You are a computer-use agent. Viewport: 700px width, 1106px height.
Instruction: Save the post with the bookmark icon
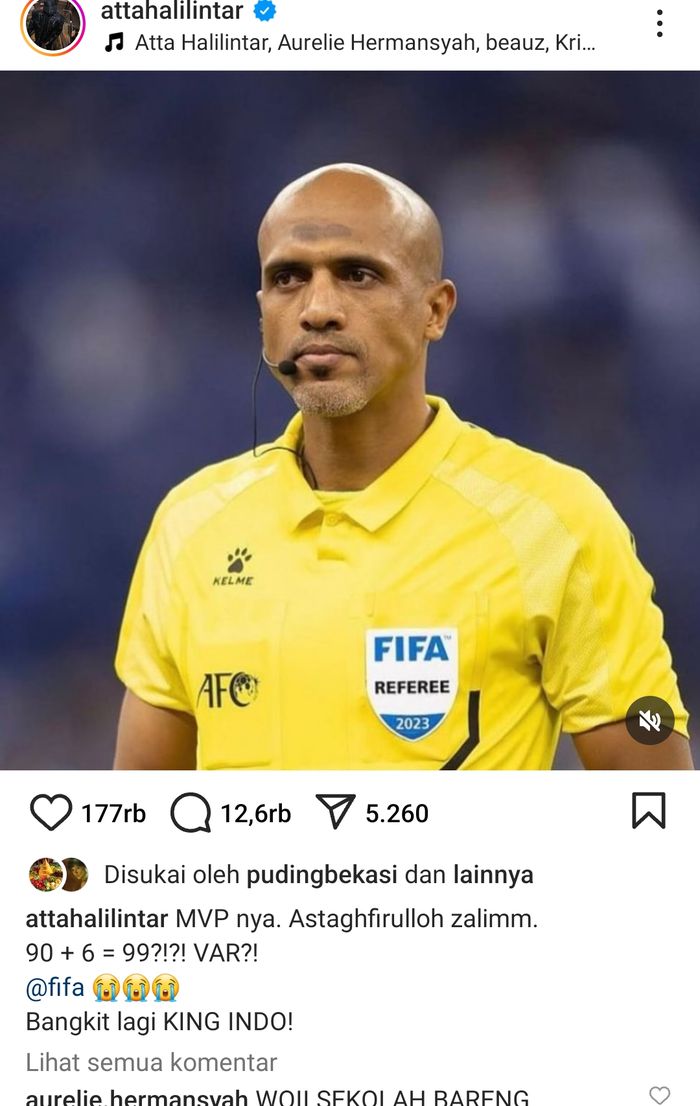click(648, 811)
